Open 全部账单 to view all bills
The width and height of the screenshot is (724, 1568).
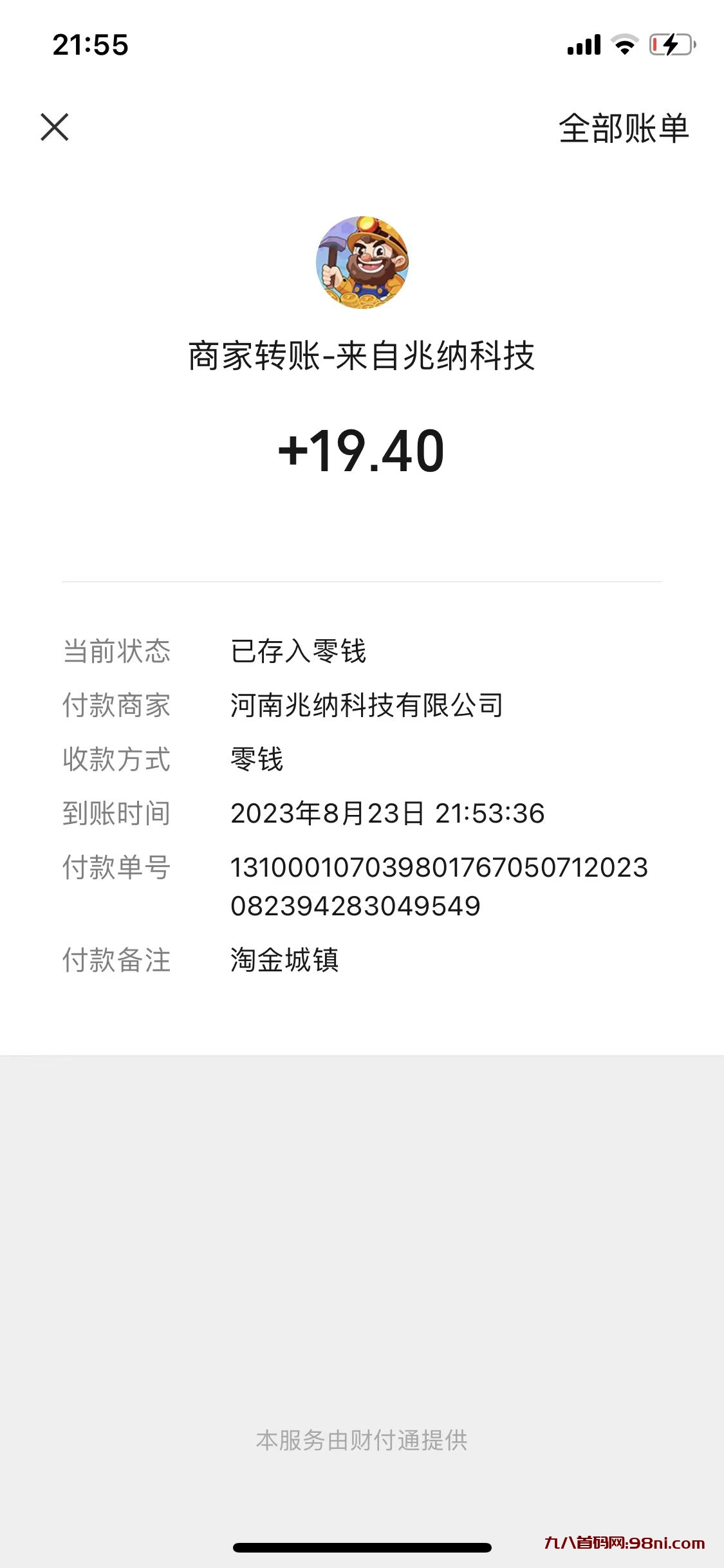(623, 127)
